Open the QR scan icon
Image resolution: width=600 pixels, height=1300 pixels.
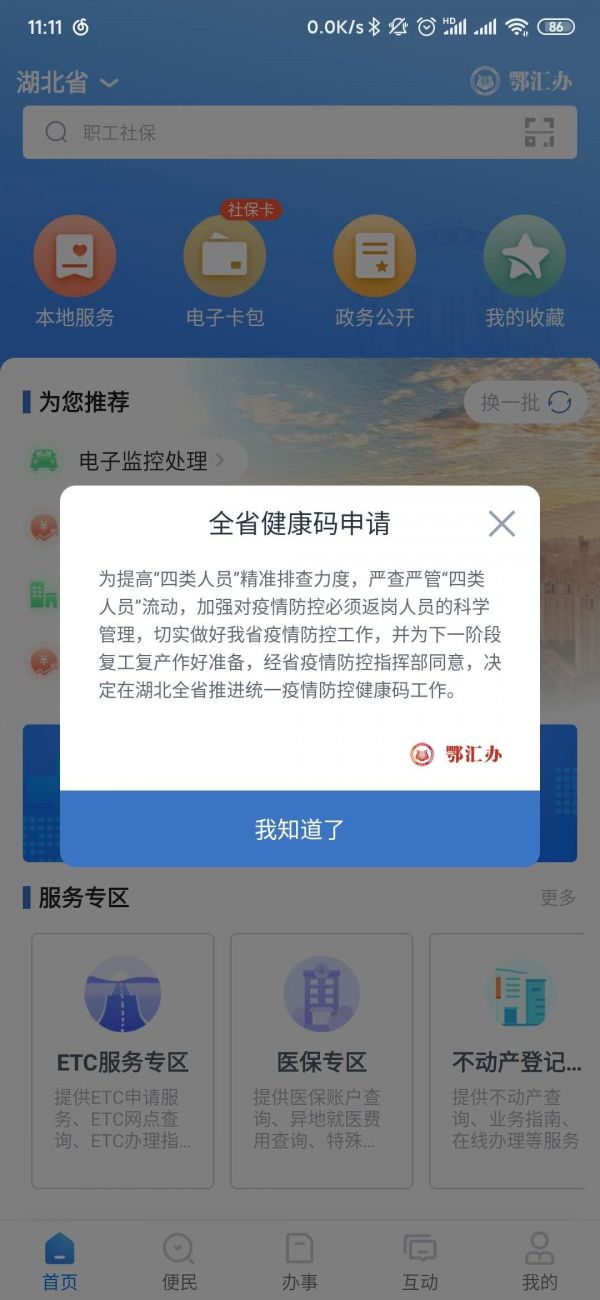click(x=538, y=132)
